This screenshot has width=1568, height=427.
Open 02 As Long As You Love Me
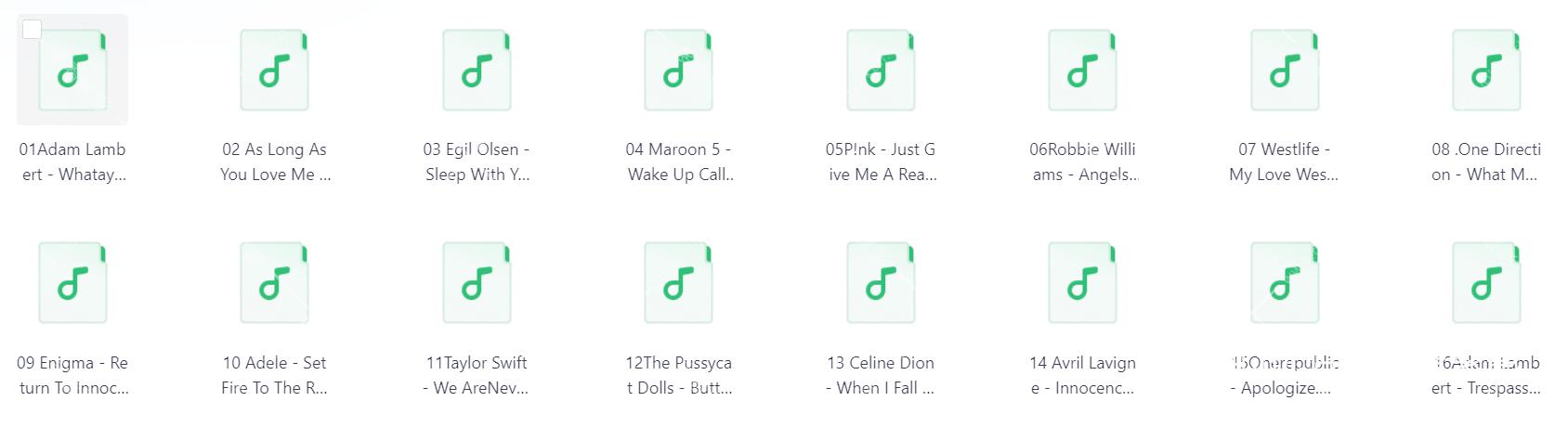[274, 71]
